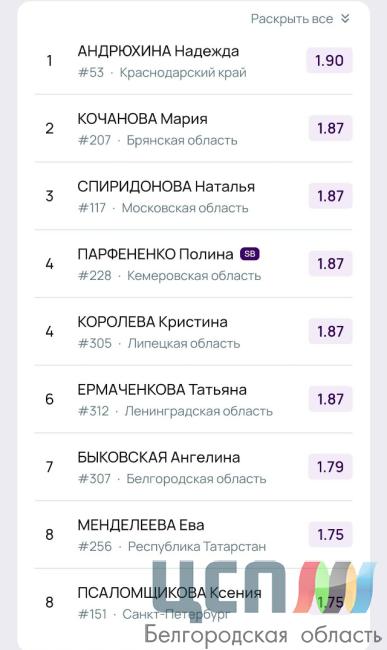387x650 pixels.
Task: Open СПИРИДОНОВА Наталья's row
Action: pyautogui.click(x=194, y=196)
